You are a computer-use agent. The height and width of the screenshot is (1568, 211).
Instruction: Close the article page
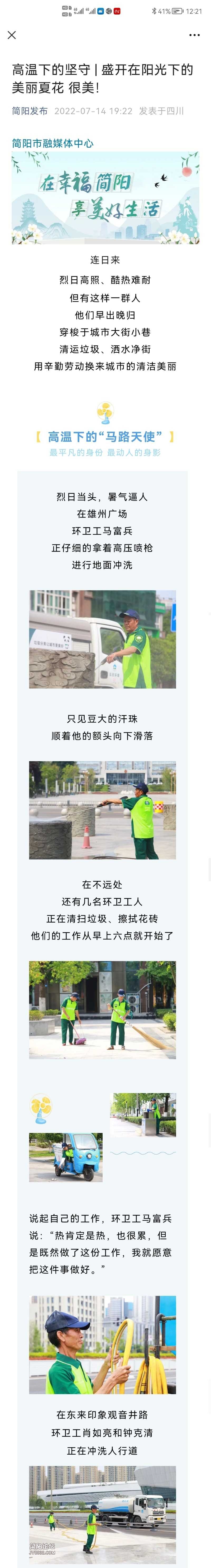click(x=12, y=35)
